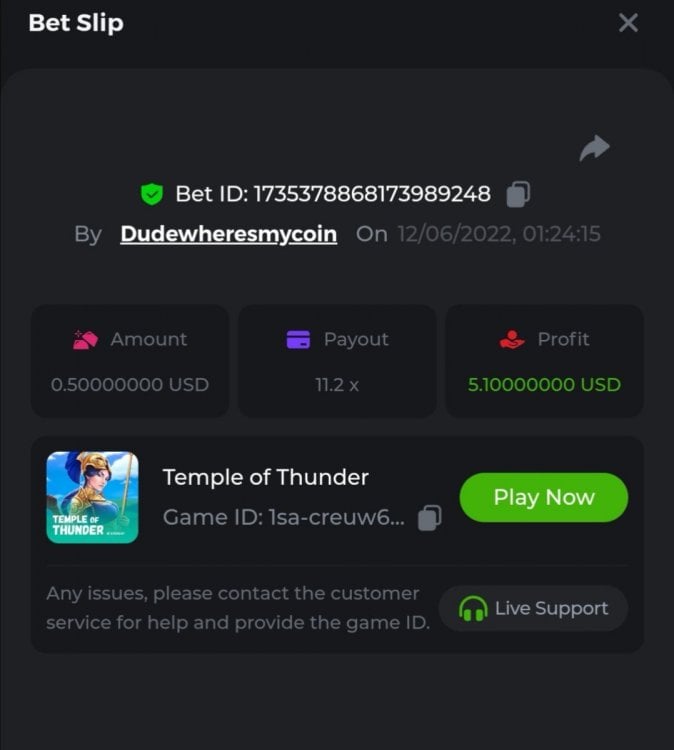Copy the Game ID
Image resolution: width=674 pixels, height=750 pixels.
point(429,518)
